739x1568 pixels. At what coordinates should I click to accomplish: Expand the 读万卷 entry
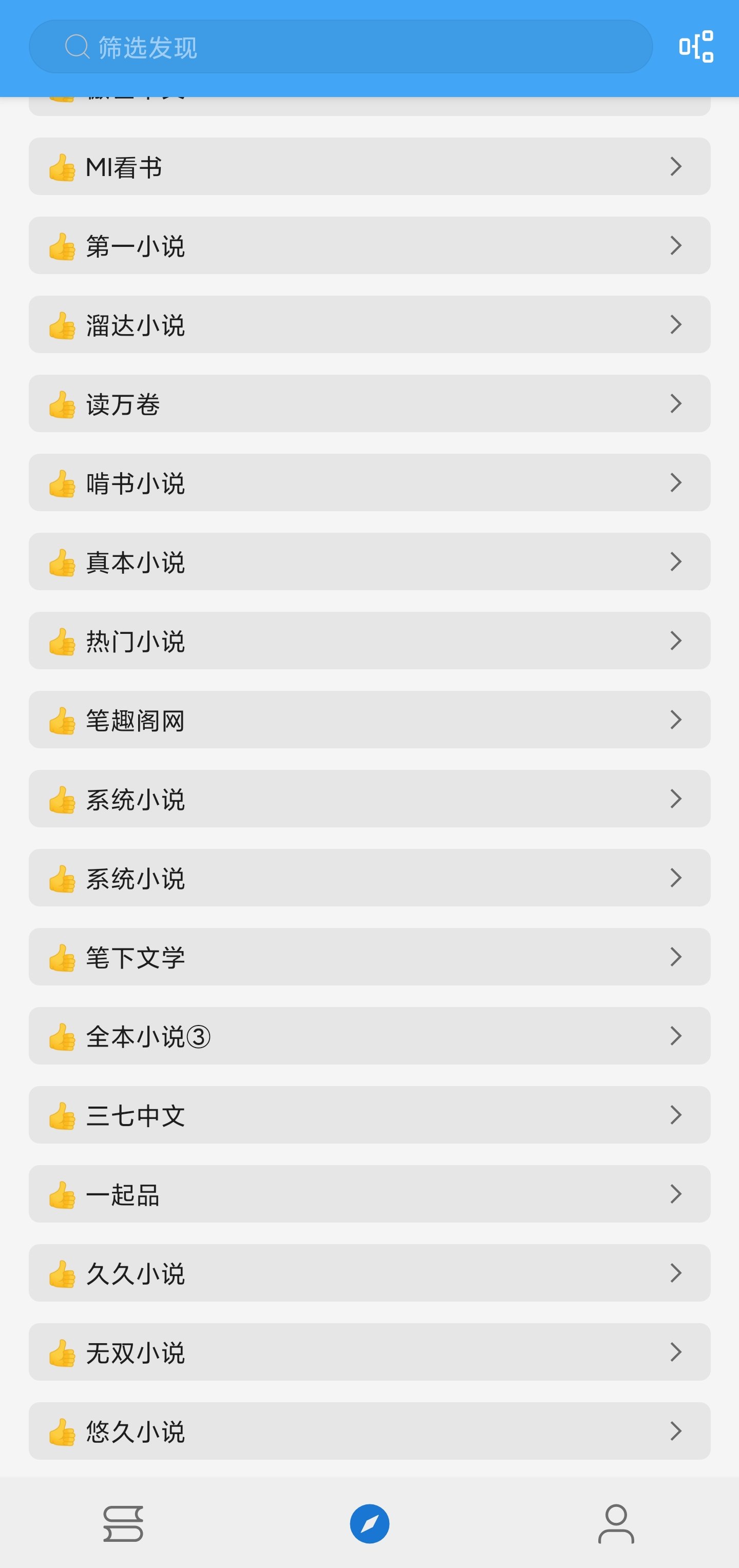369,403
